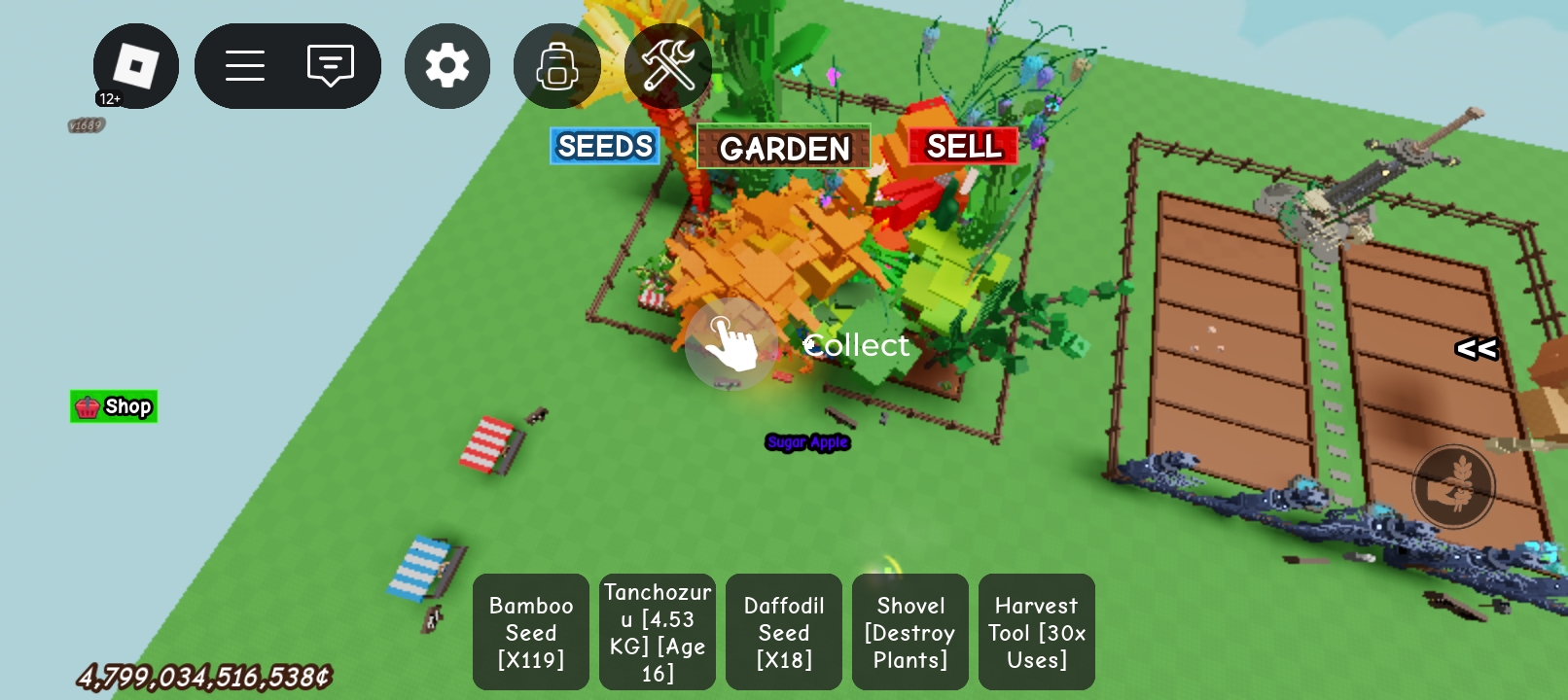Open the crossed tools menu
This screenshot has height=700, width=1568.
667,66
